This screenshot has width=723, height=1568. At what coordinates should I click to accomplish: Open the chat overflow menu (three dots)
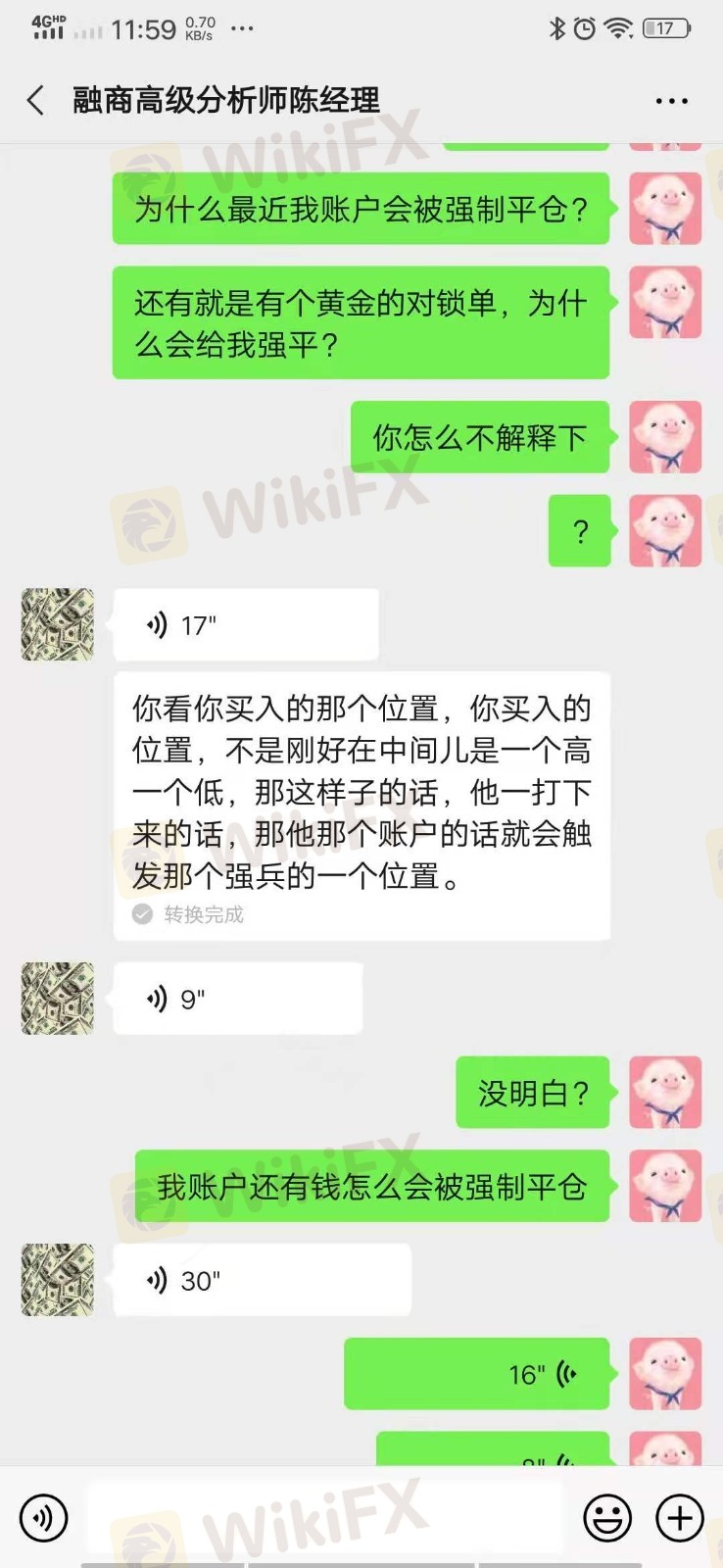coord(671,101)
